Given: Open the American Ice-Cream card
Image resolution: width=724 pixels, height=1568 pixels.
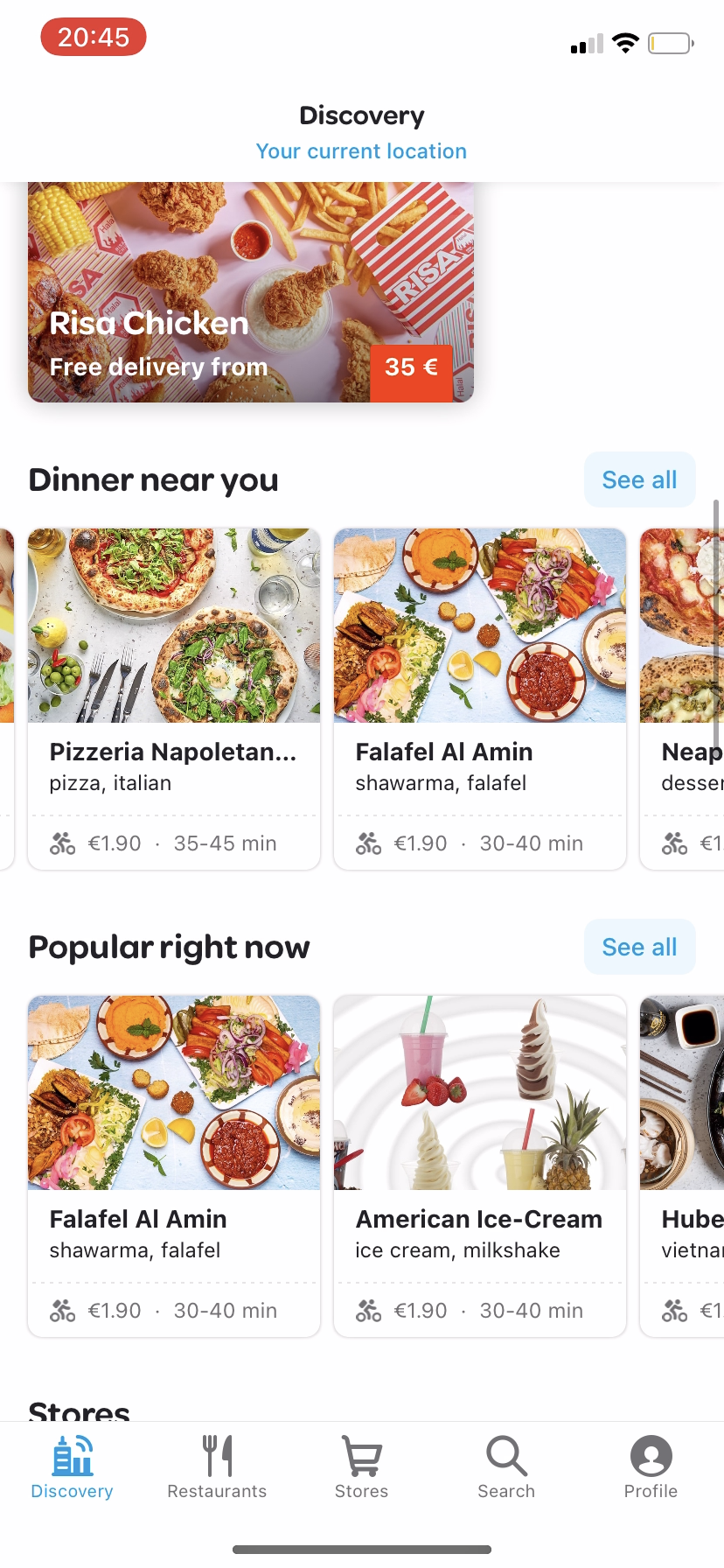Looking at the screenshot, I should pos(480,1165).
